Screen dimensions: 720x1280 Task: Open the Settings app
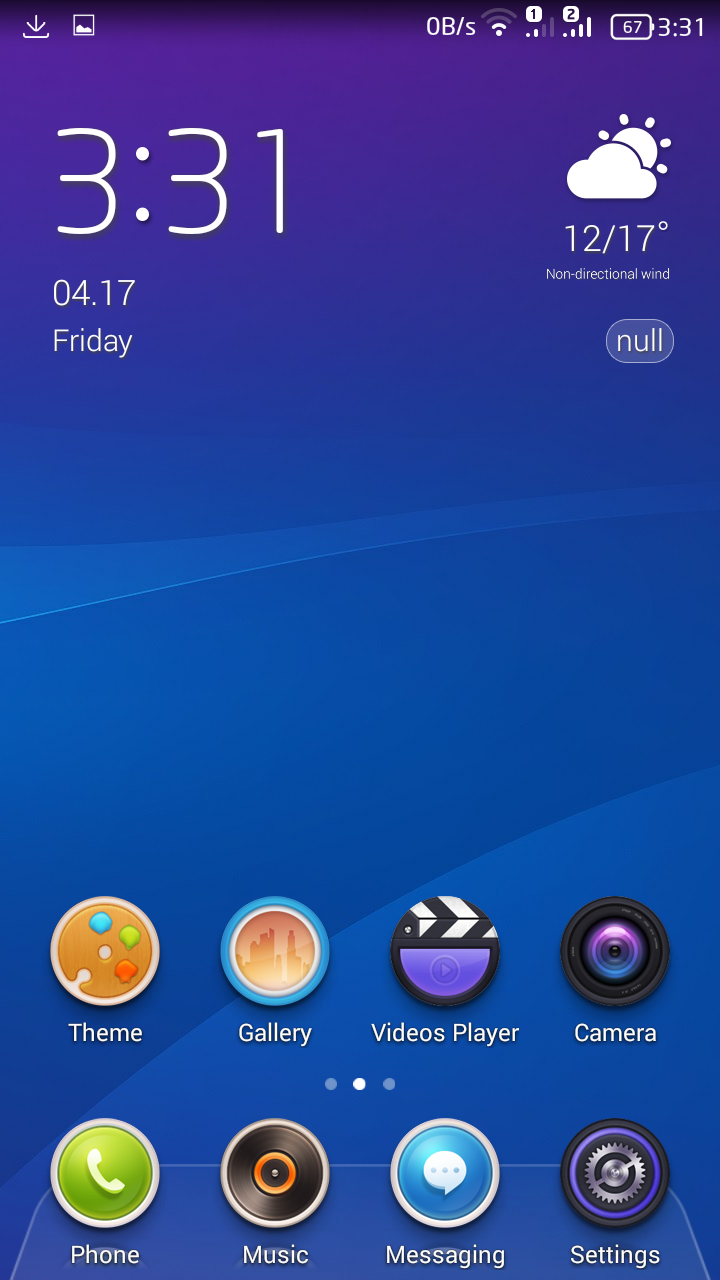point(615,1173)
